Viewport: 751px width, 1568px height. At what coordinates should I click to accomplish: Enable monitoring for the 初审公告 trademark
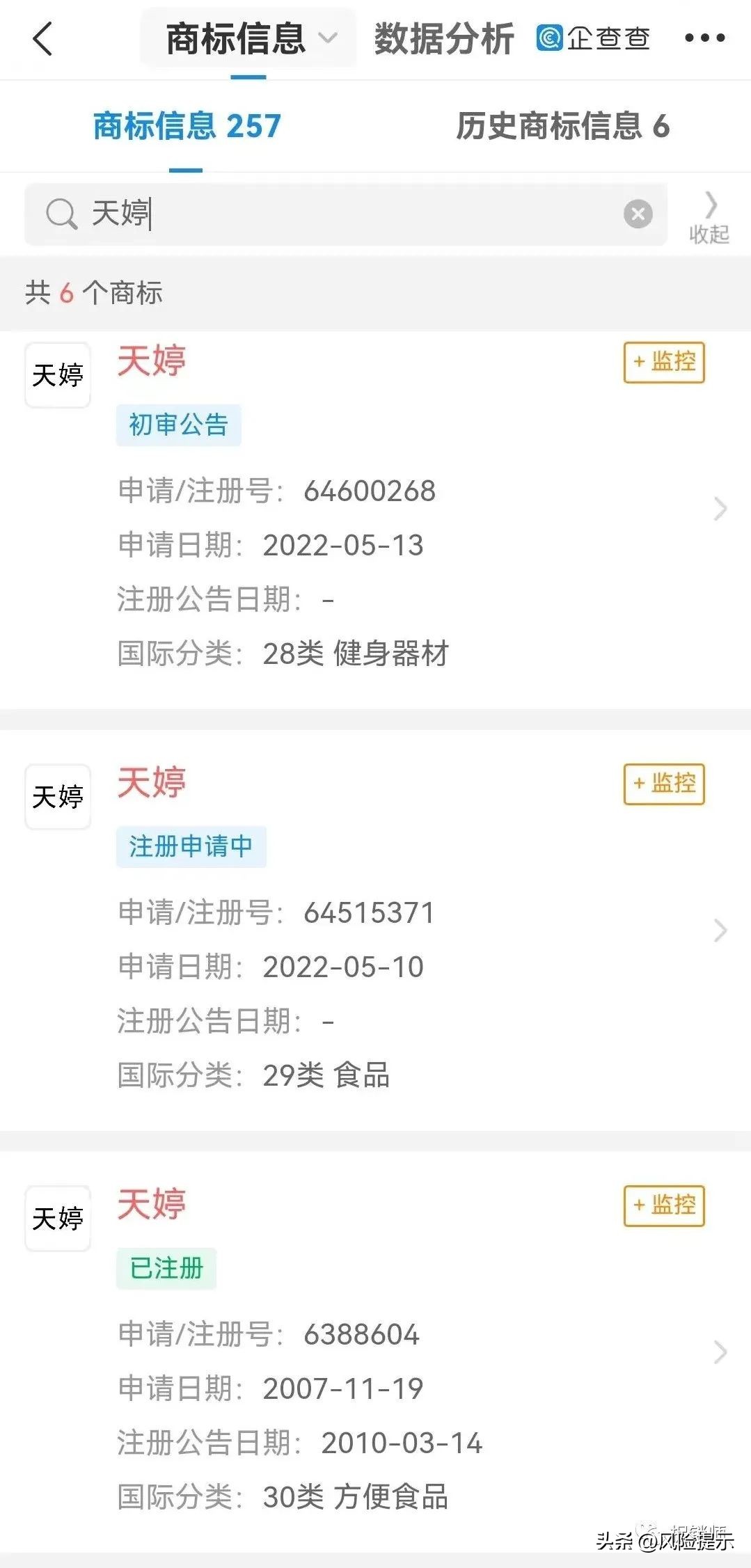coord(663,363)
